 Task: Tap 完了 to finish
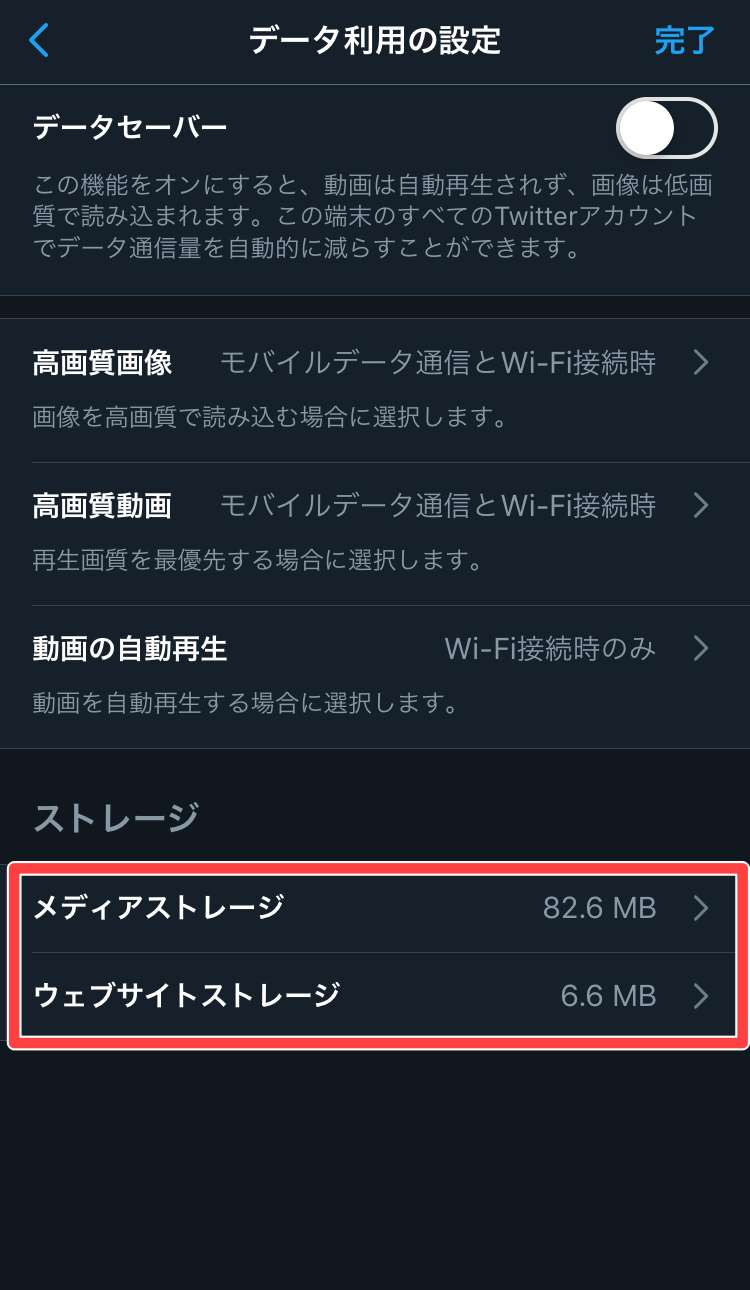tap(684, 41)
